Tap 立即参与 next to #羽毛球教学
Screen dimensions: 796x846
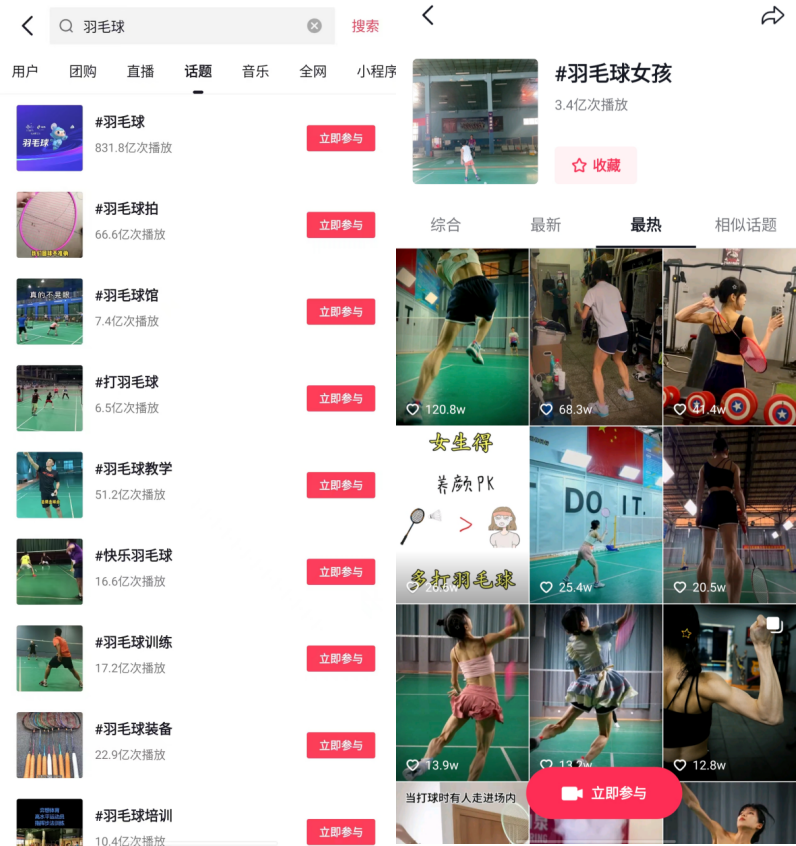tap(340, 485)
